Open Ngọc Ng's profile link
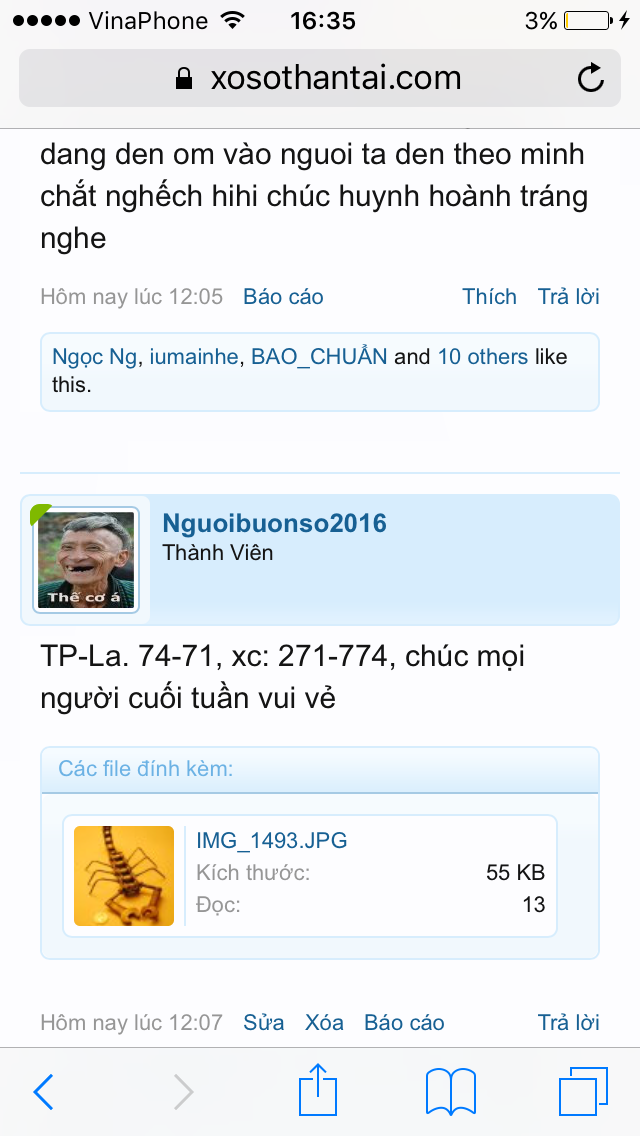This screenshot has width=640, height=1136. (95, 357)
